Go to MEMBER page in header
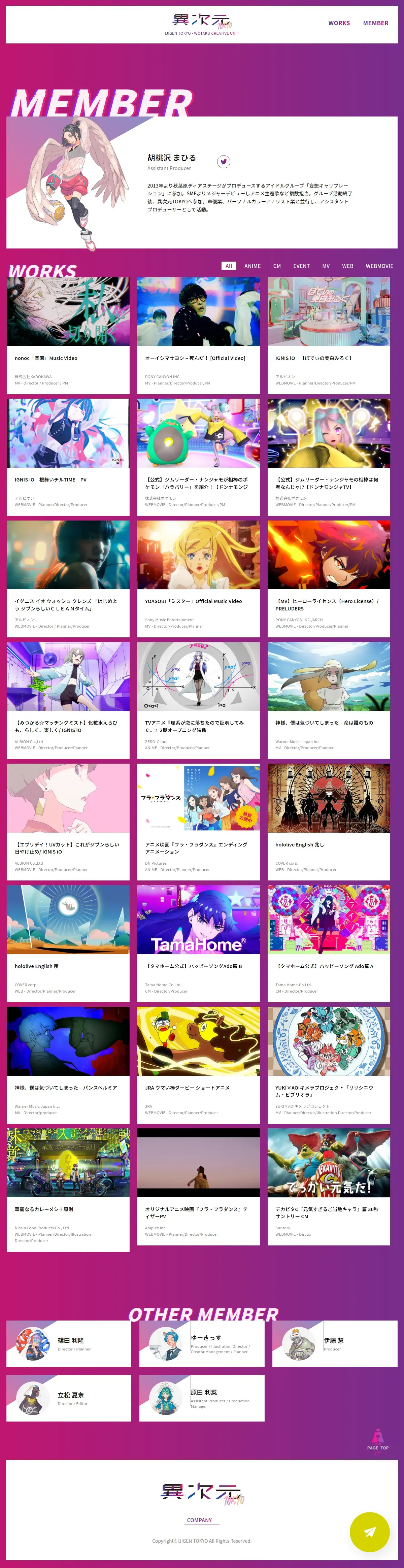 pyautogui.click(x=375, y=23)
